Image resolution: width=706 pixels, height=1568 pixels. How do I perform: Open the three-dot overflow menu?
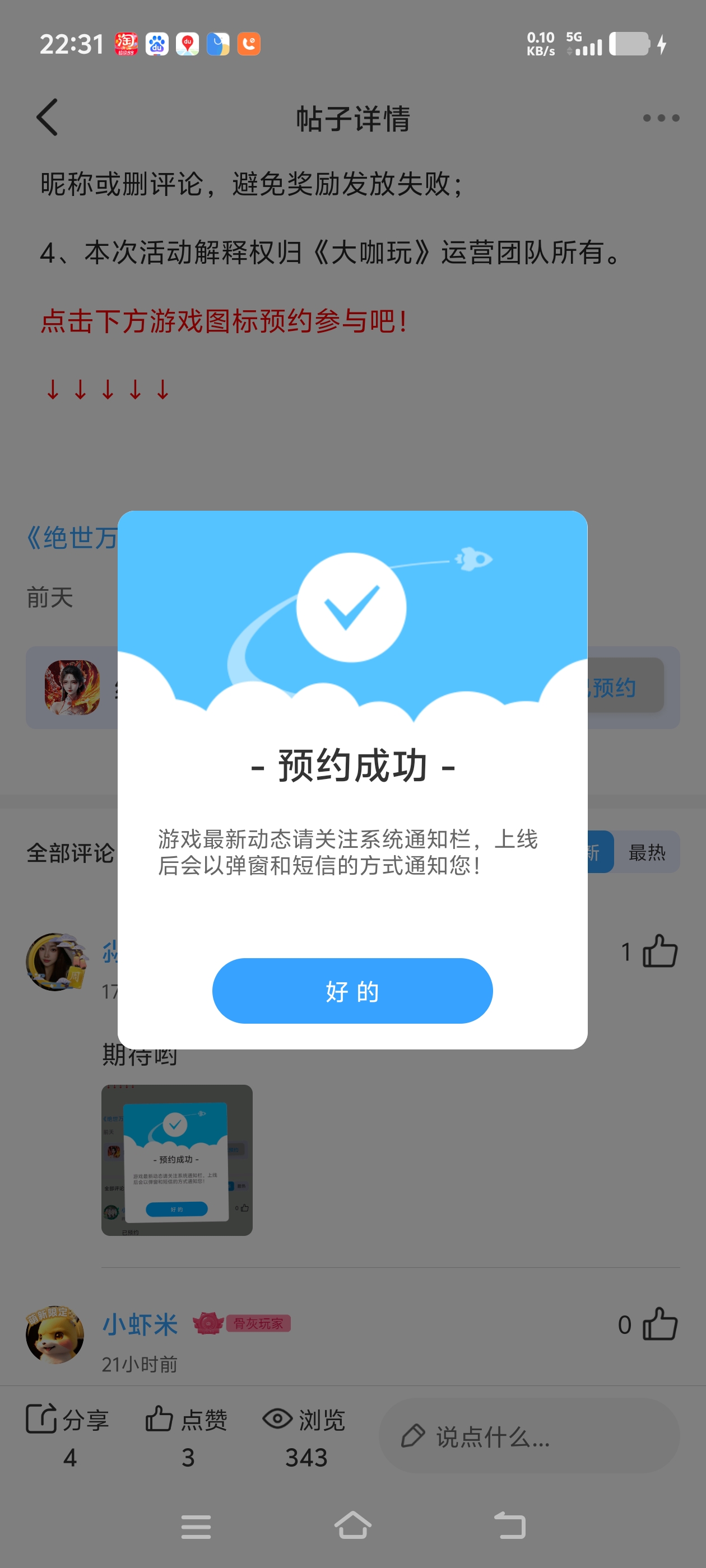click(x=660, y=118)
